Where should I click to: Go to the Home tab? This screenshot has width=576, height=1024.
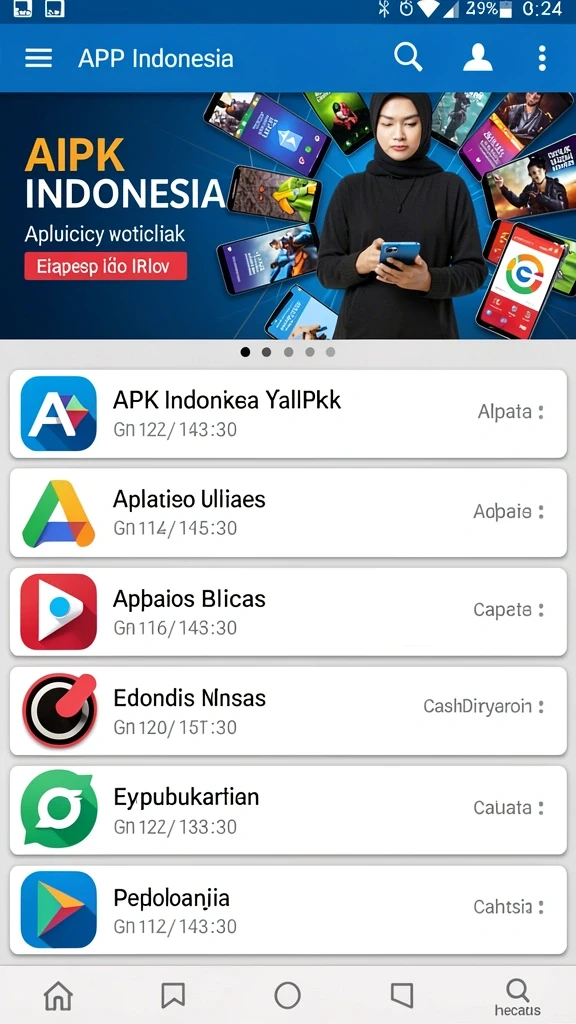[x=58, y=996]
